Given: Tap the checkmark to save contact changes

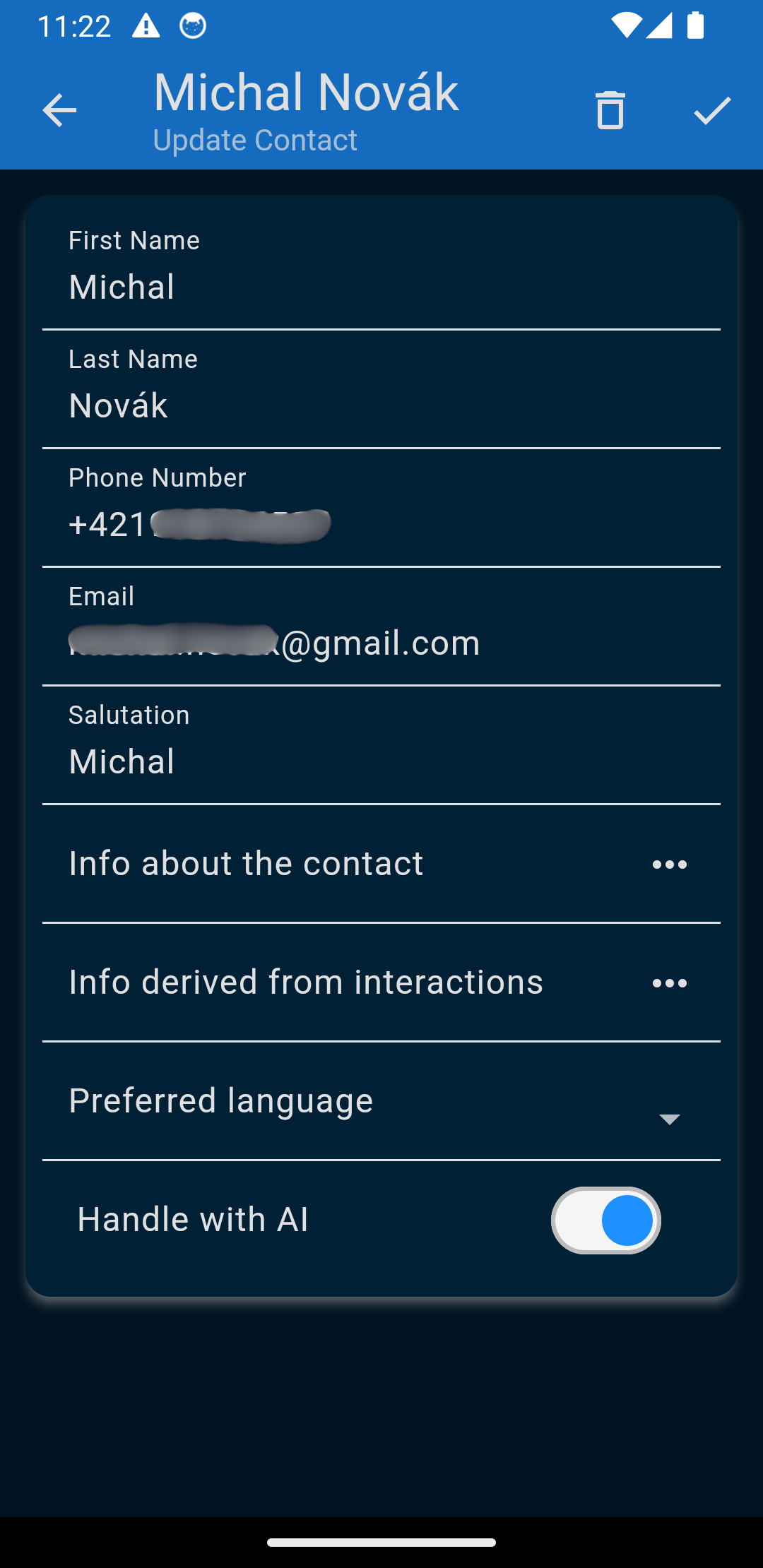Looking at the screenshot, I should 711,109.
